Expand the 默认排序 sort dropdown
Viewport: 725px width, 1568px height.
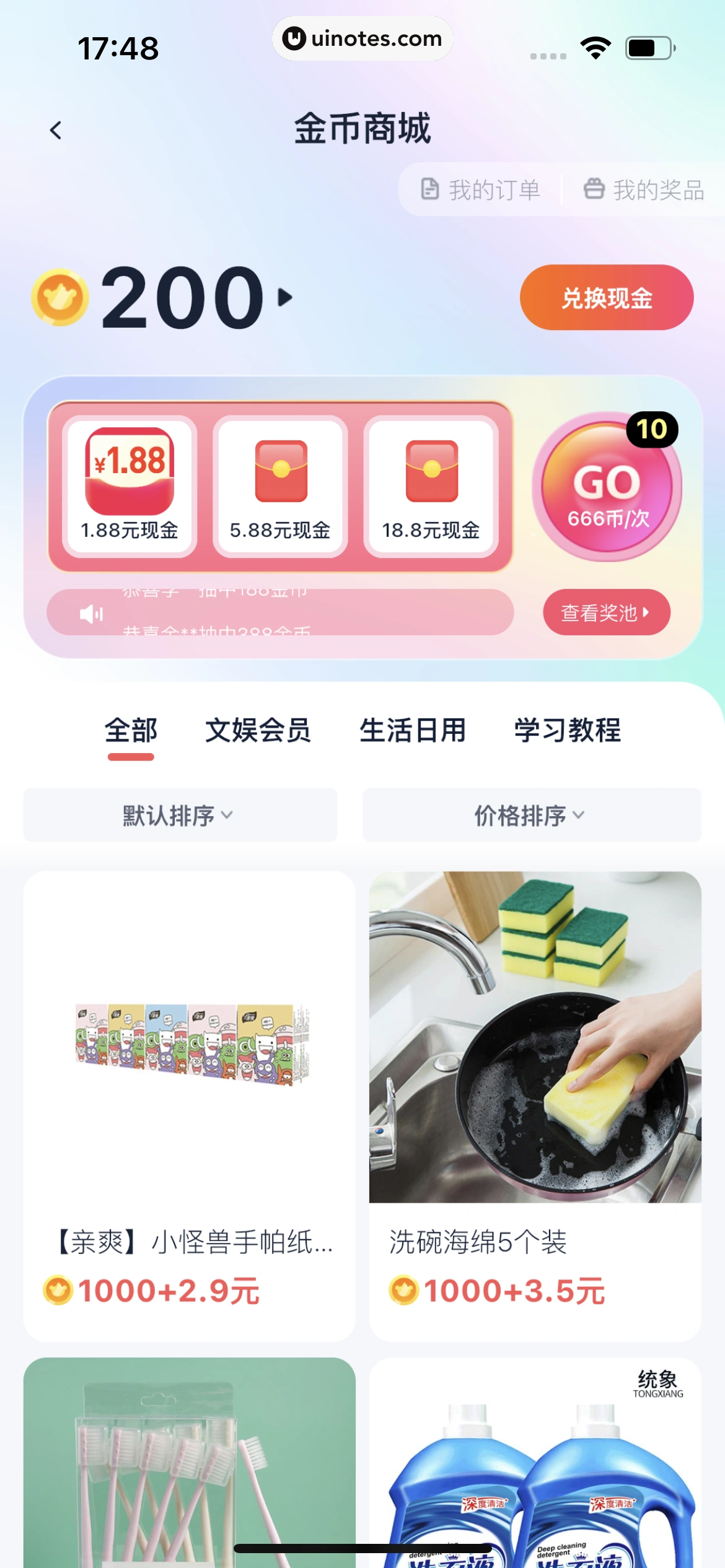tap(180, 816)
